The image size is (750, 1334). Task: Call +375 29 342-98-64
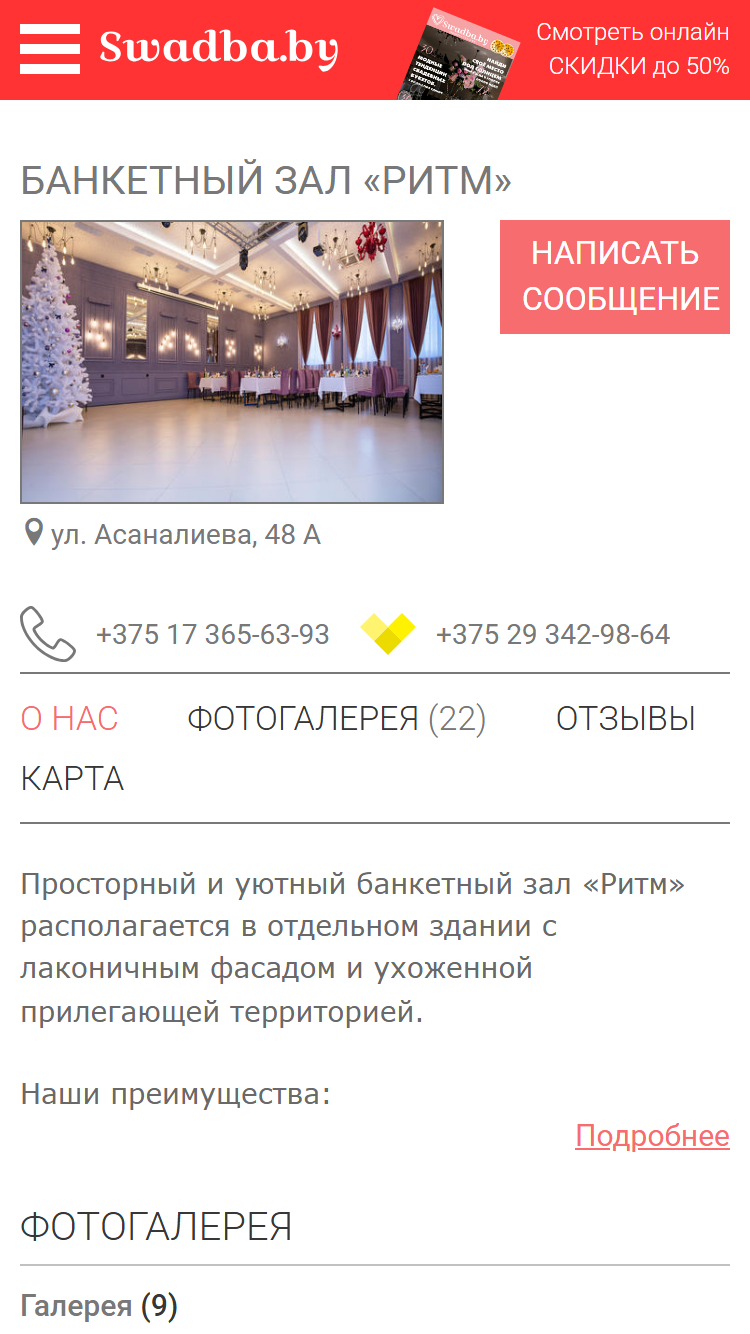tap(552, 634)
